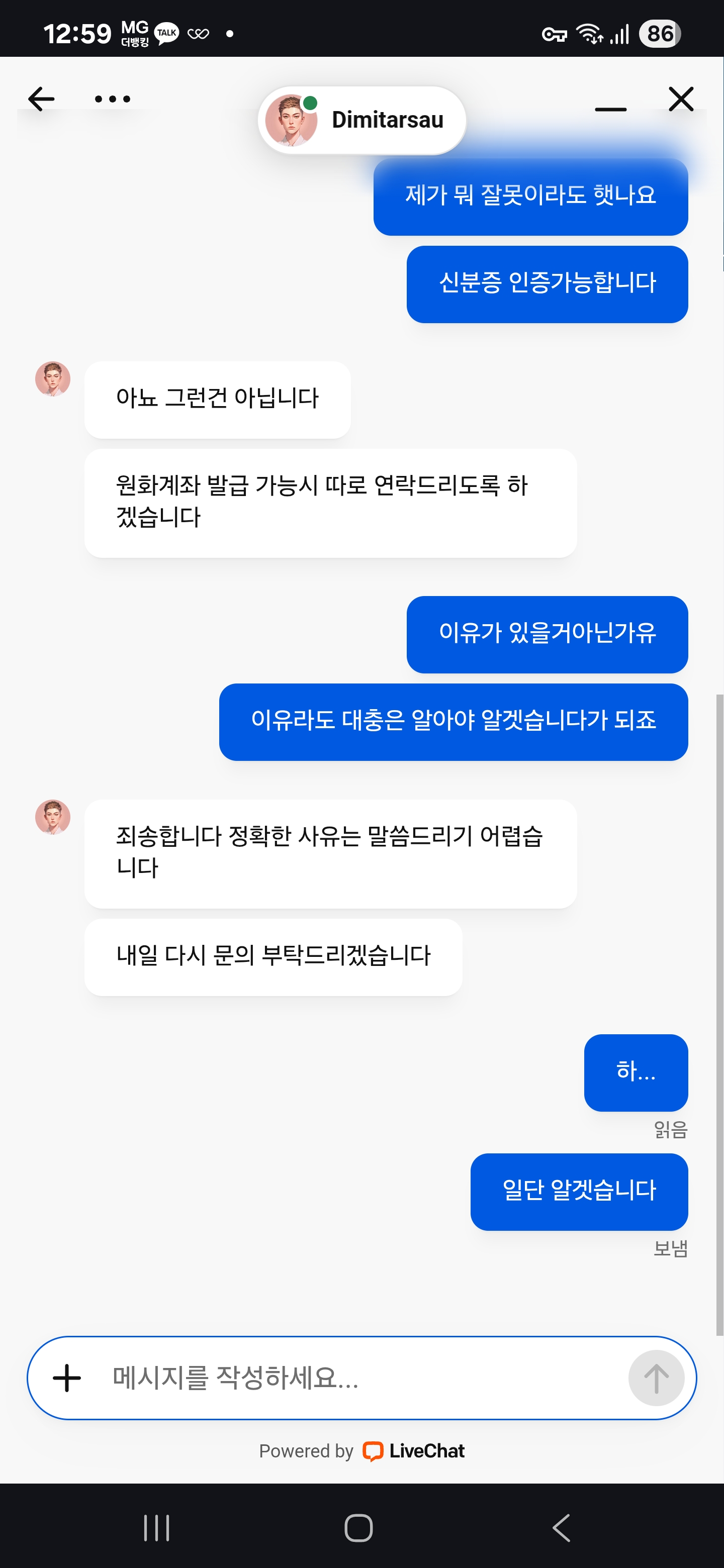This screenshot has width=724, height=1568.
Task: Minimize the chat window
Action: click(610, 109)
